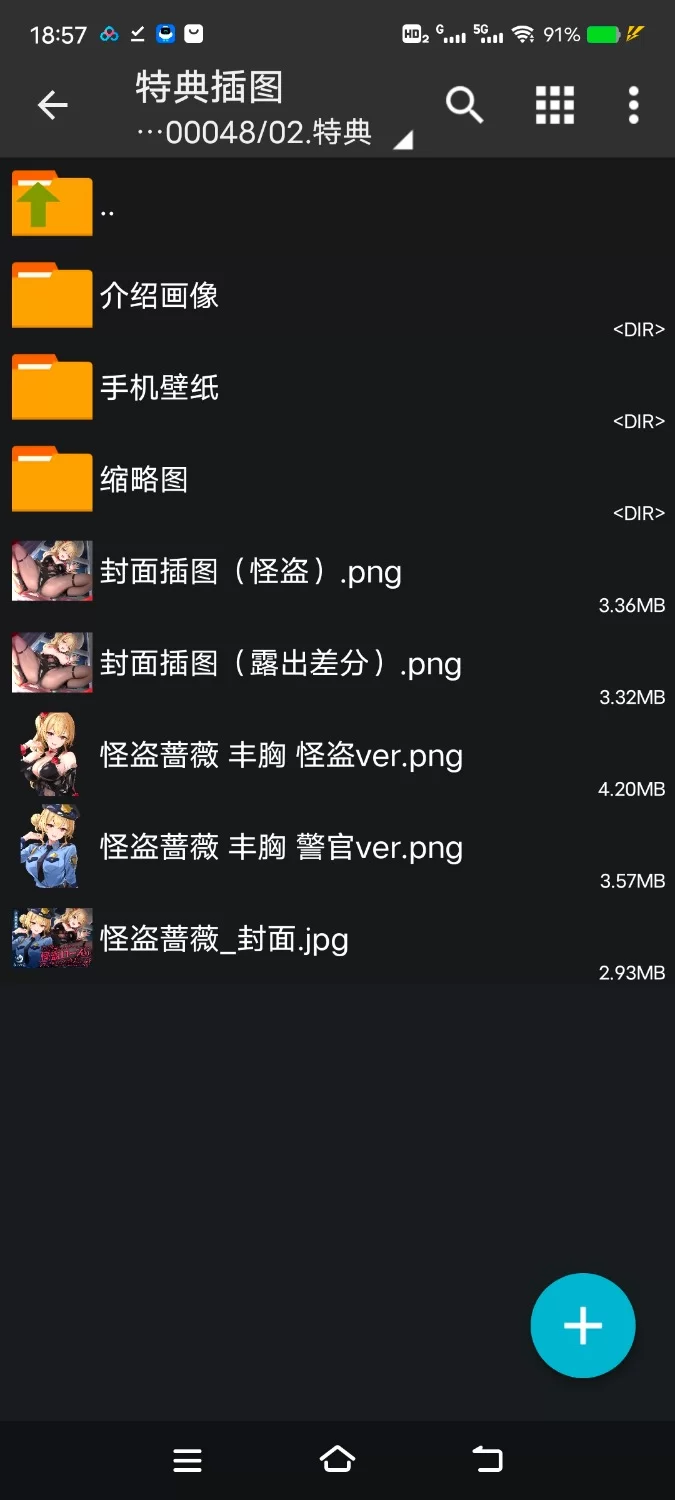Go back using the arrow icon
Image resolution: width=675 pixels, height=1500 pixels.
pyautogui.click(x=52, y=105)
